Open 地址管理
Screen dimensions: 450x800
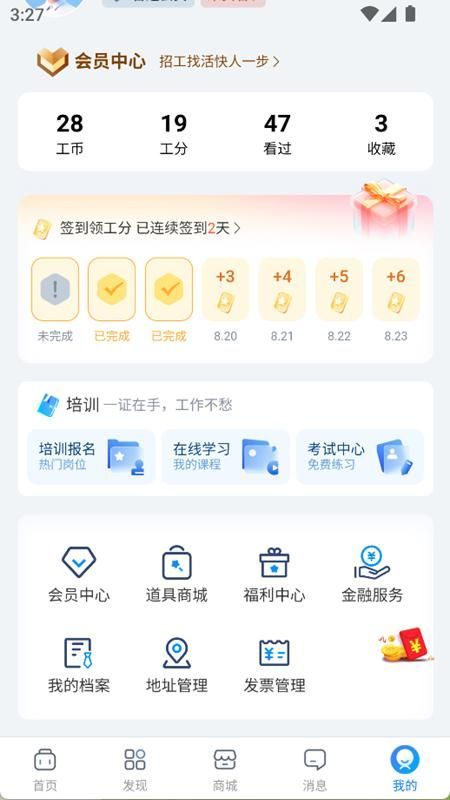point(177,665)
